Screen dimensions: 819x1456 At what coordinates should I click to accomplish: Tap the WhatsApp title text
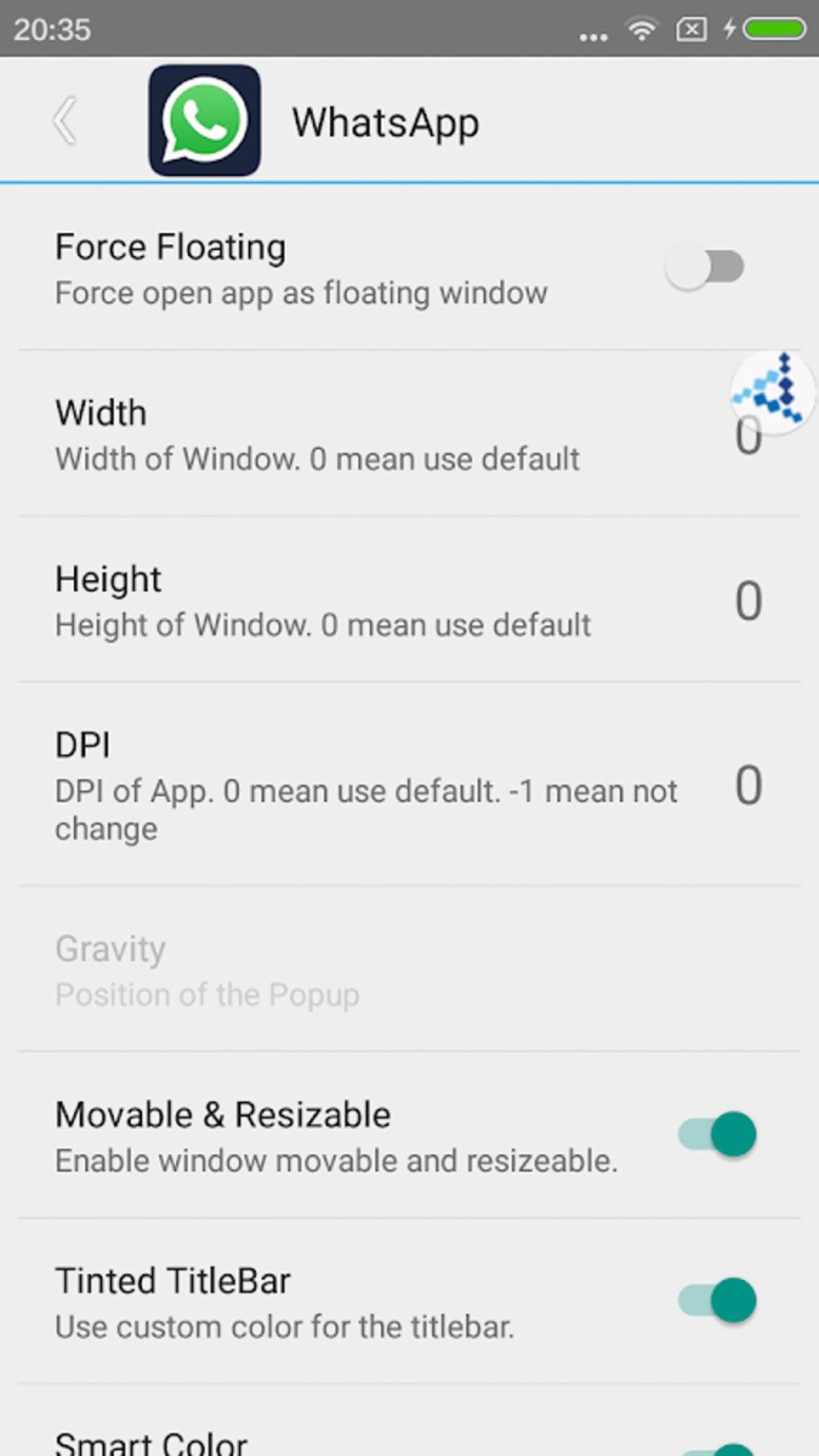[x=385, y=121]
